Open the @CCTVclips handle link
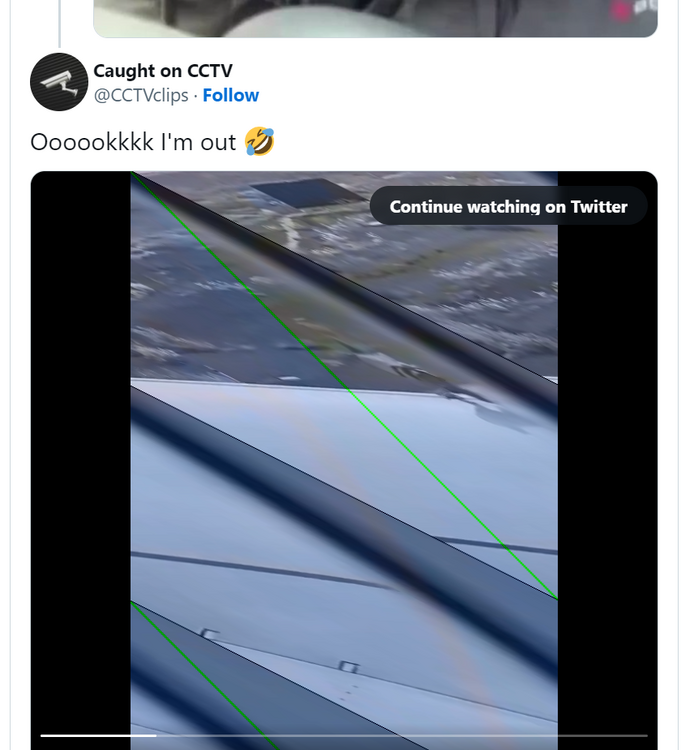Image resolution: width=694 pixels, height=750 pixels. [141, 95]
